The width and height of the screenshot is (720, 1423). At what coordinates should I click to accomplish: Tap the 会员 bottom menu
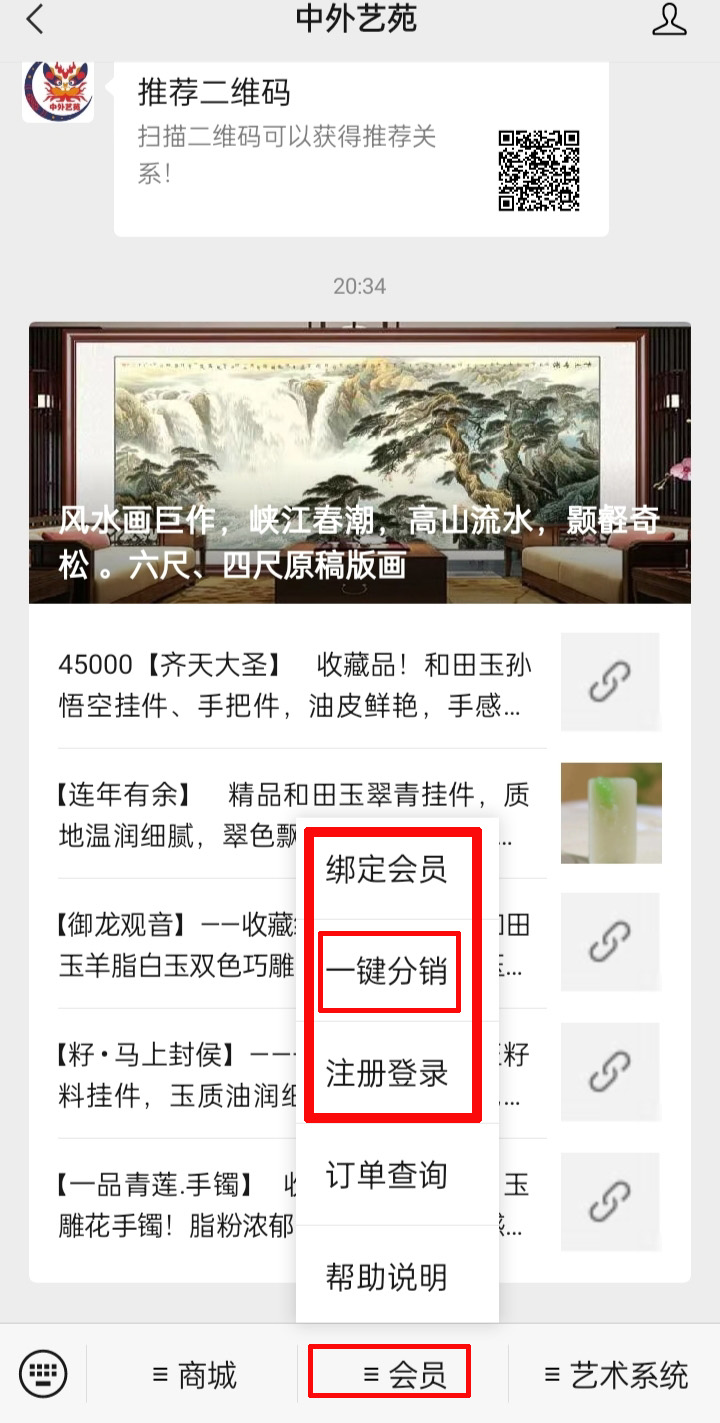403,1375
